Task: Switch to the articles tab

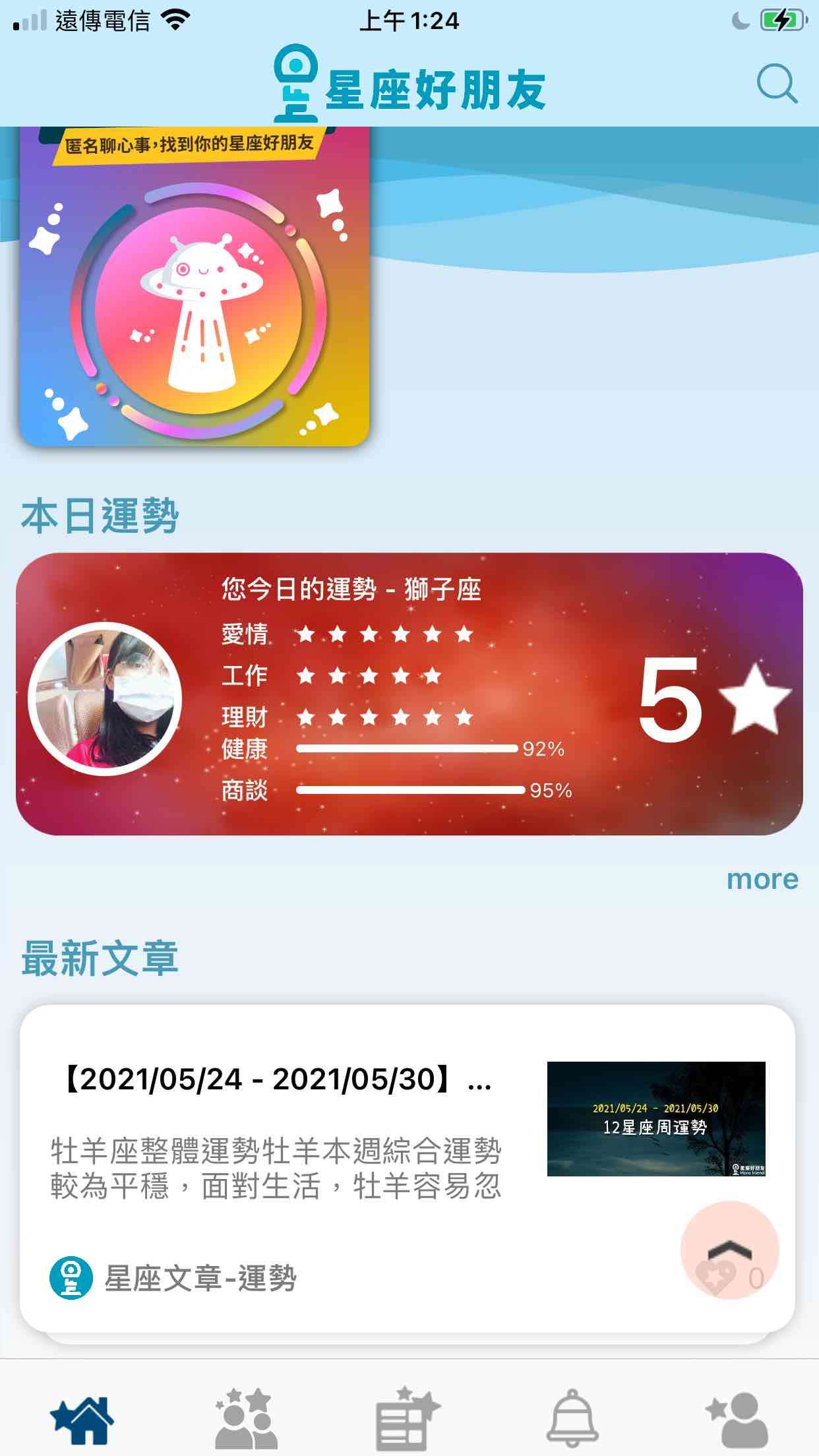Action: (407, 1418)
